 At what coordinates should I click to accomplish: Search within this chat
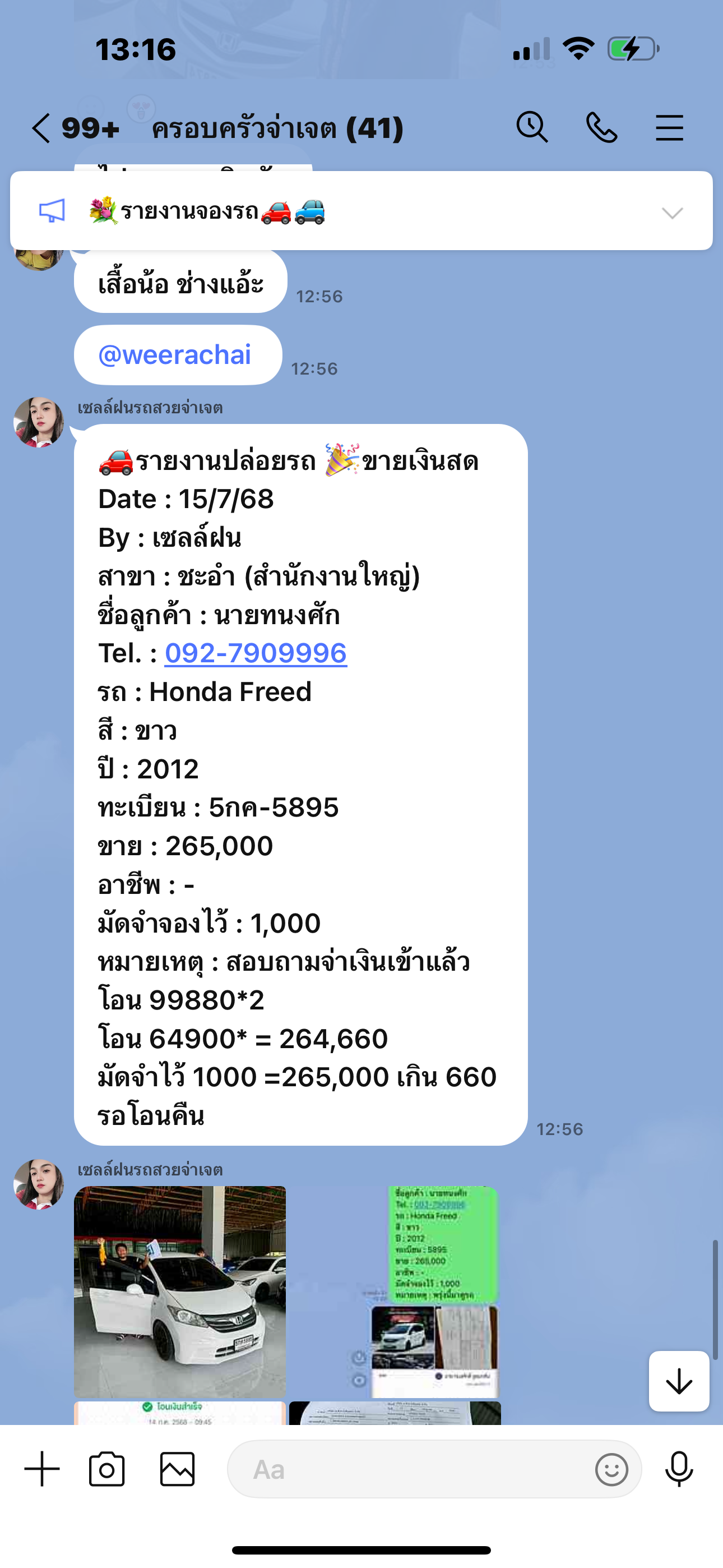point(532,128)
